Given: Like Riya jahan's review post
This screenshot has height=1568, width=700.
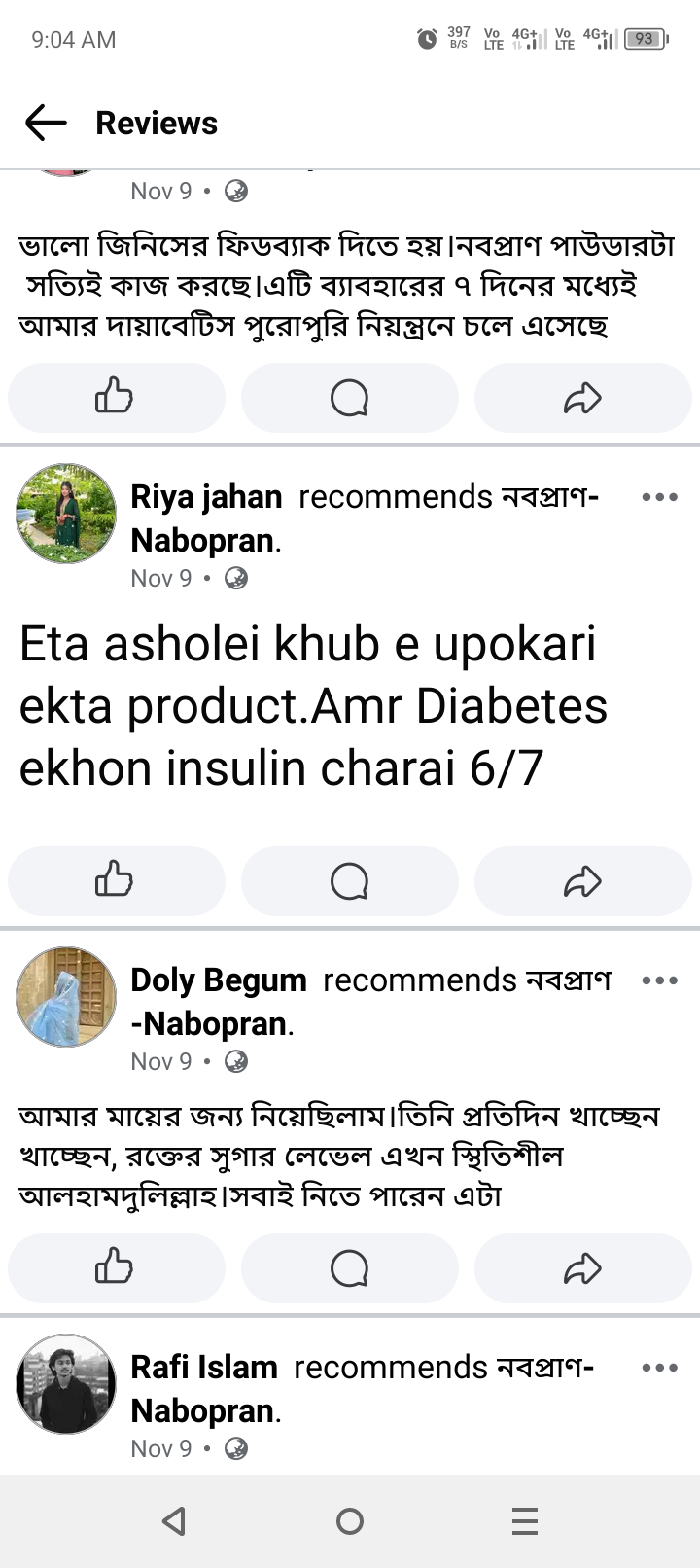Looking at the screenshot, I should click(115, 880).
